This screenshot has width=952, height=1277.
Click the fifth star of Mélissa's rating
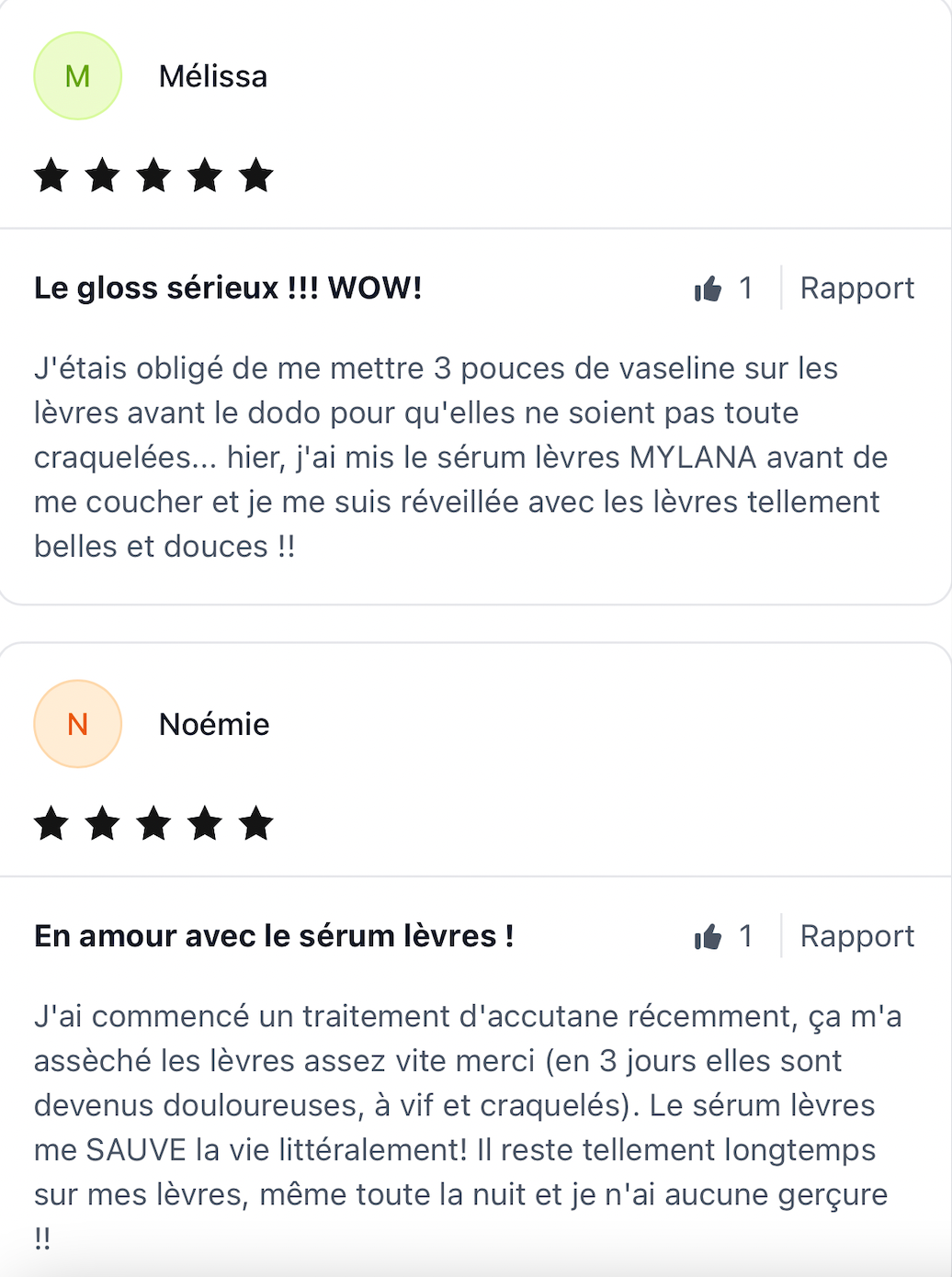click(255, 175)
